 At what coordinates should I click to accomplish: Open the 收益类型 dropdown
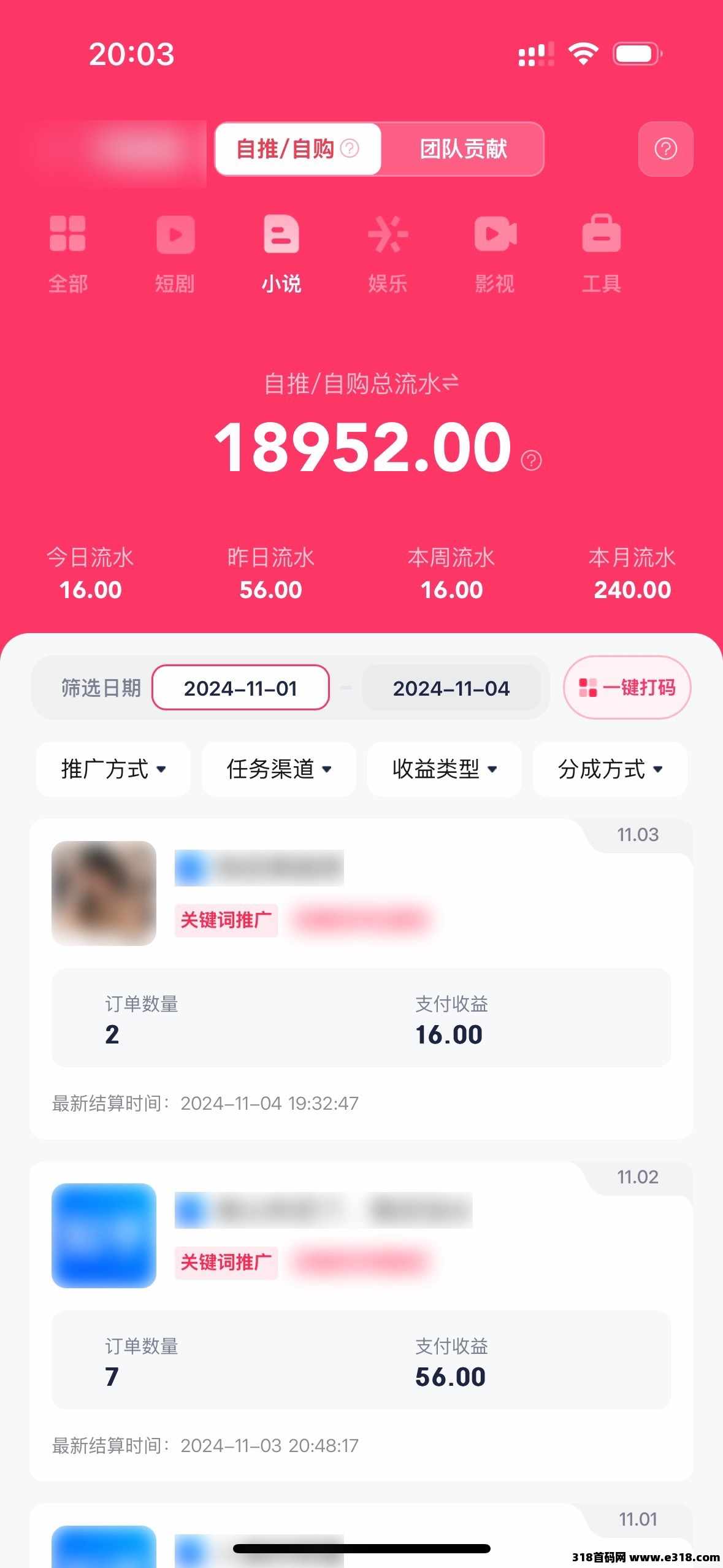(x=445, y=769)
